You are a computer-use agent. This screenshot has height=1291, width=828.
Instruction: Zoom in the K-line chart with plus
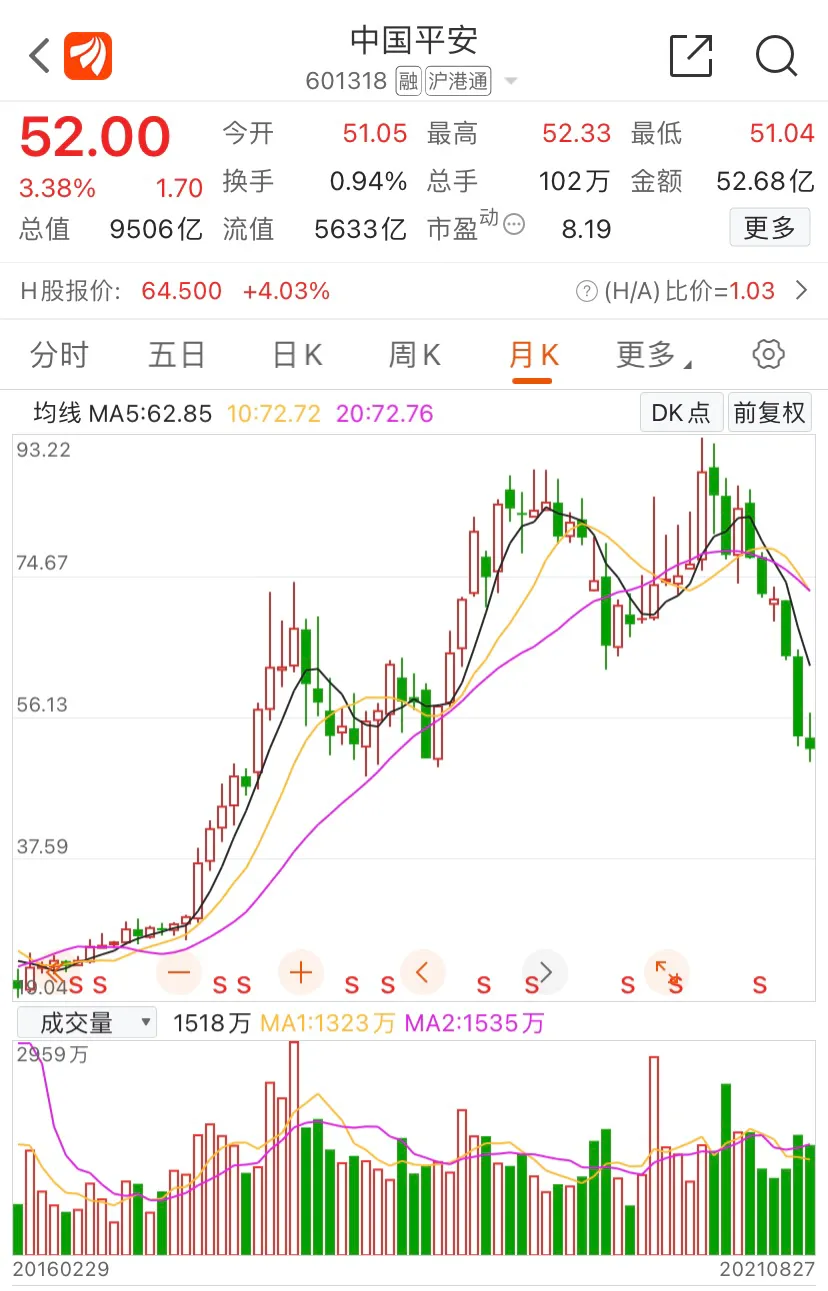[301, 972]
